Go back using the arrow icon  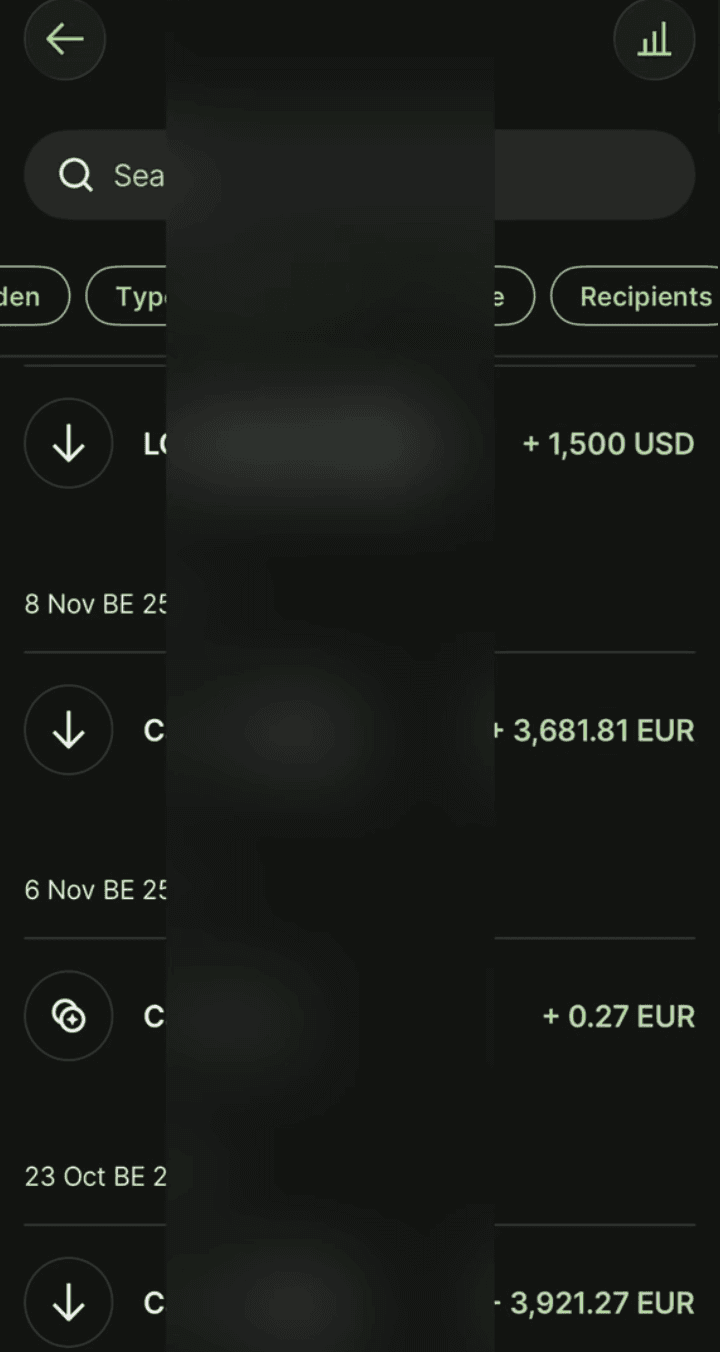[65, 40]
